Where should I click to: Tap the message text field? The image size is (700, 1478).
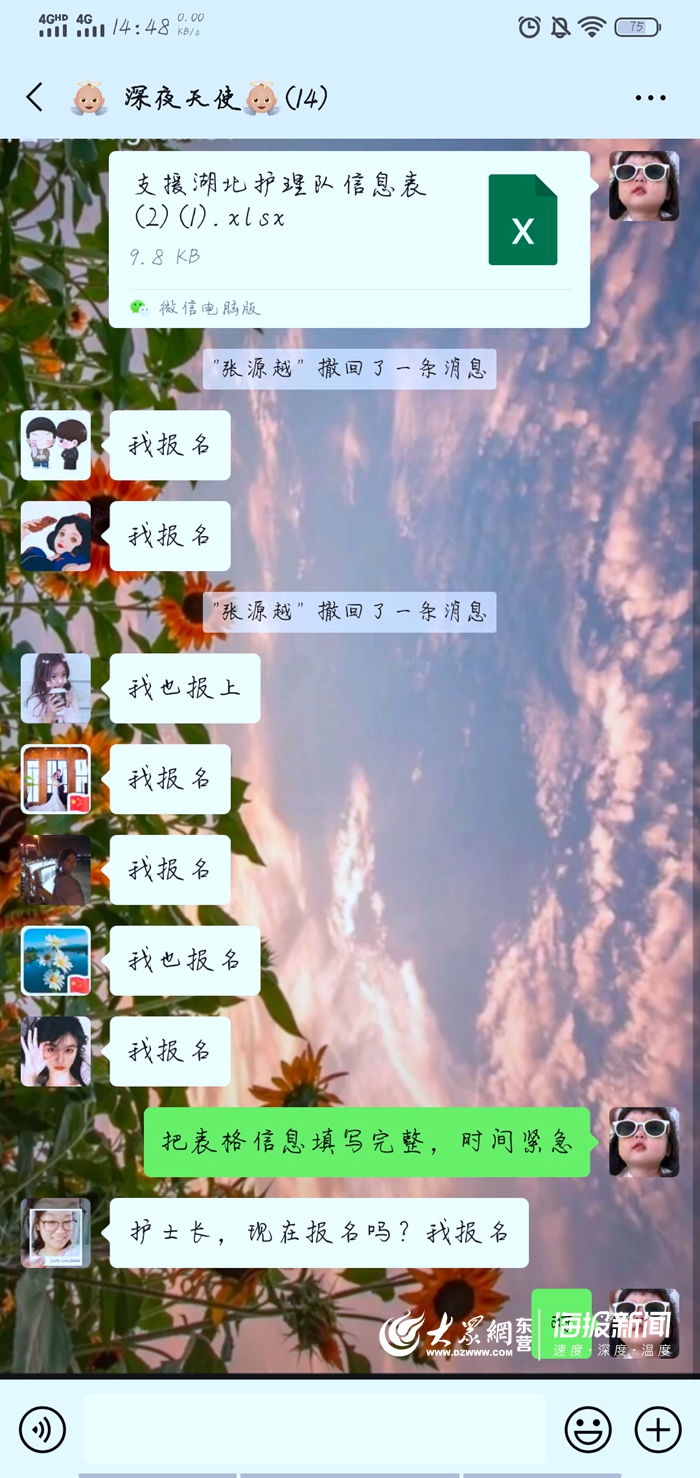coord(314,1429)
